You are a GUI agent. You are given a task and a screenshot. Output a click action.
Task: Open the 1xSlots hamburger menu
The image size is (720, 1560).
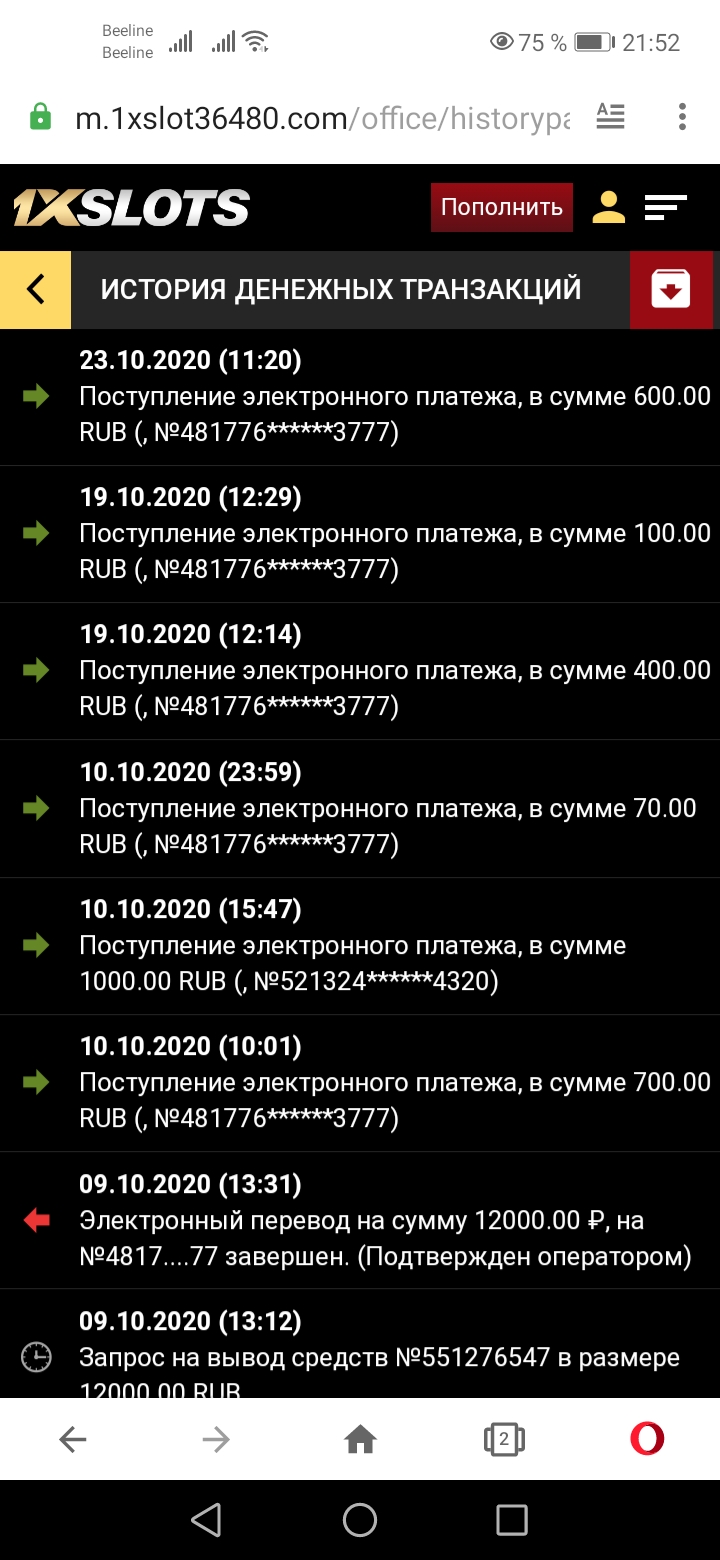click(x=666, y=207)
